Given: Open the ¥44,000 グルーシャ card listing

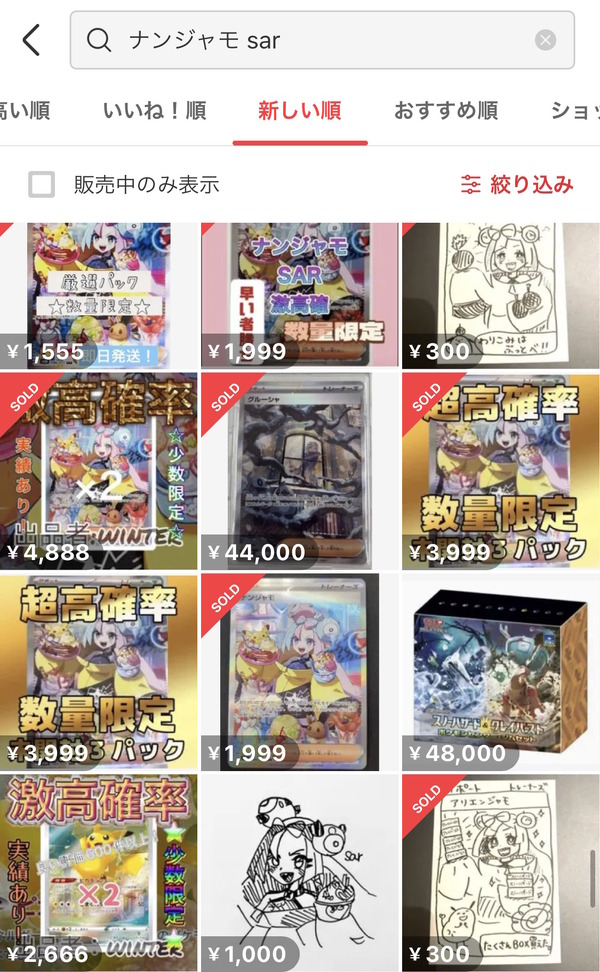Looking at the screenshot, I should pos(299,470).
